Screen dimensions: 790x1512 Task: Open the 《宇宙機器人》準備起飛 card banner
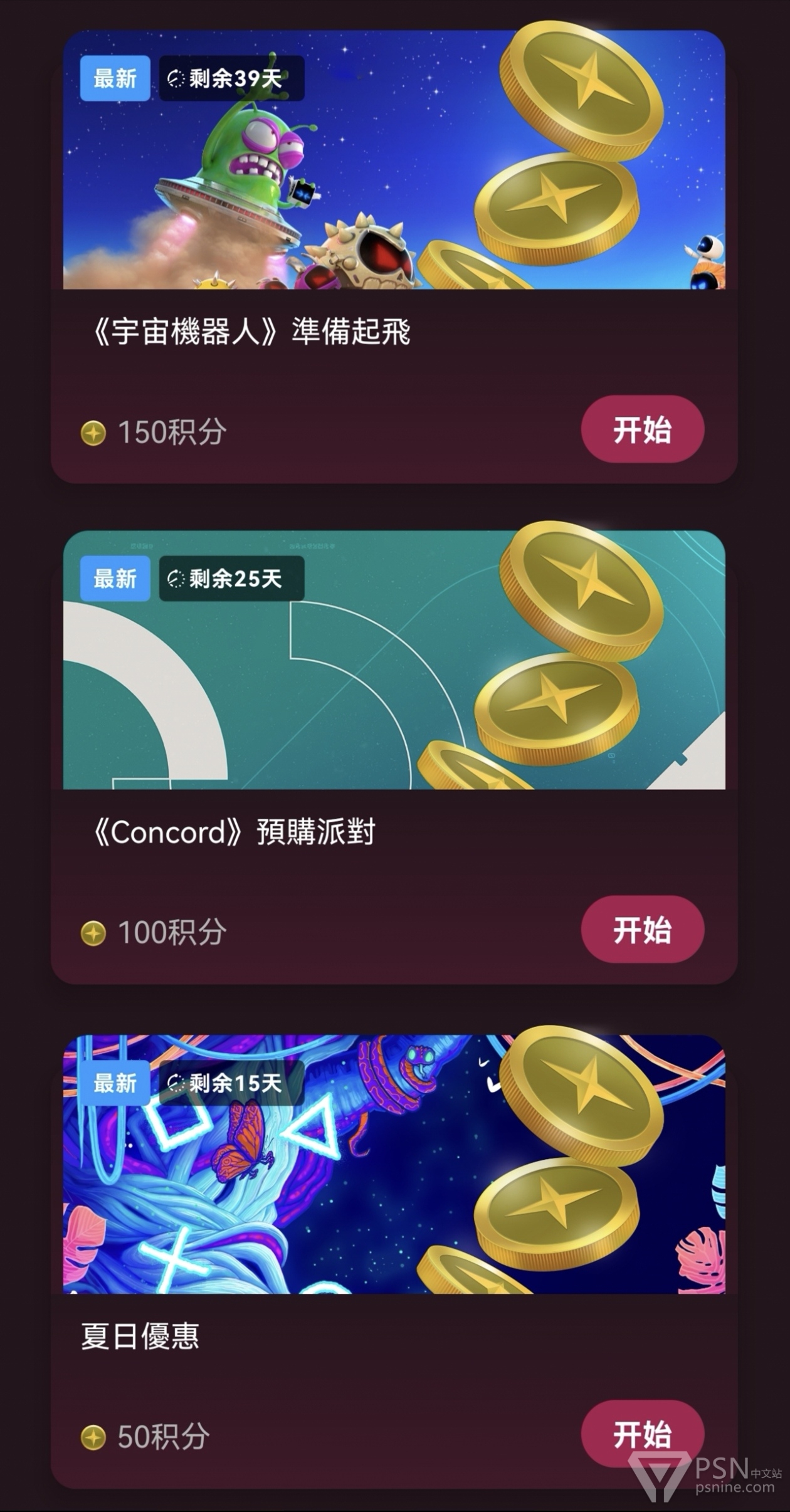[394, 160]
